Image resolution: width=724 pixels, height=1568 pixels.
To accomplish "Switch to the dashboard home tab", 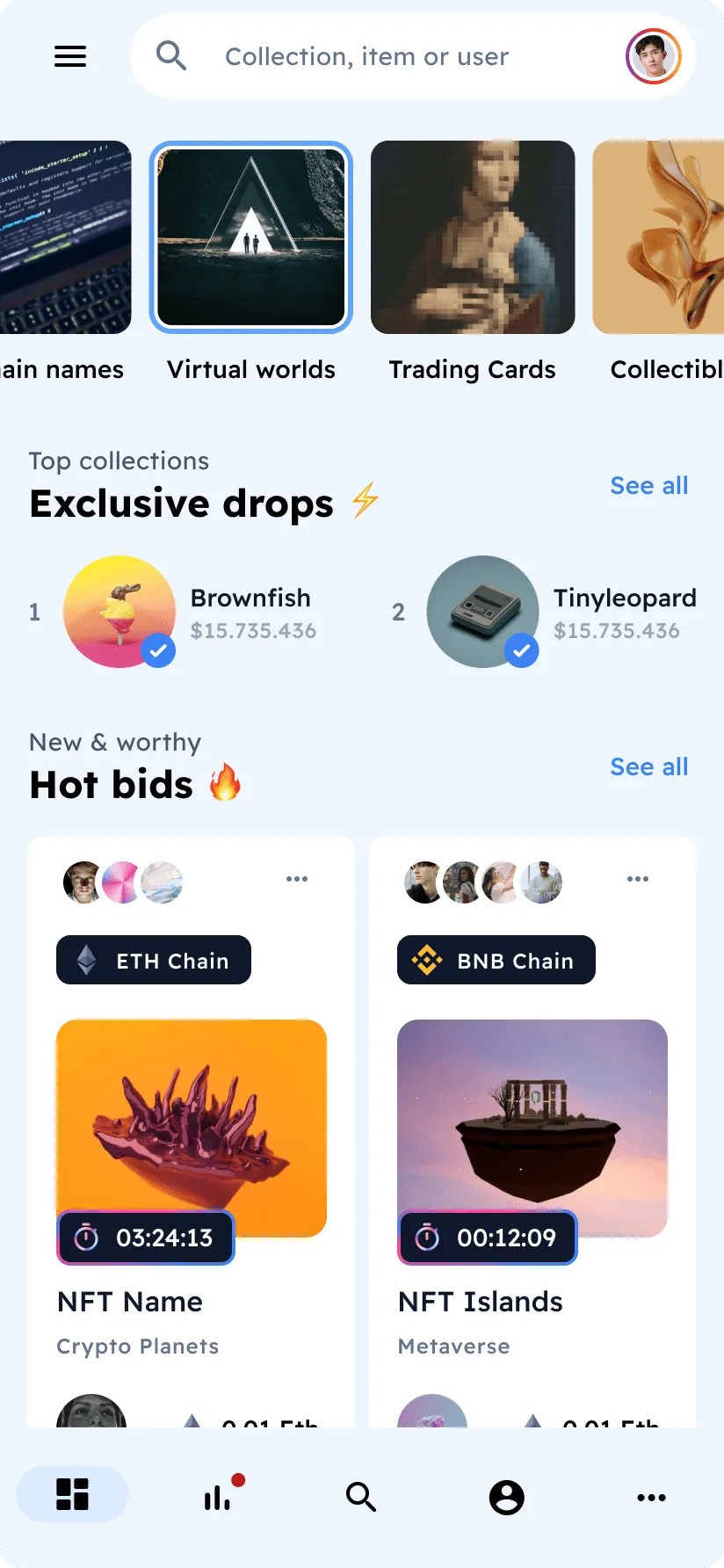I will tap(73, 1494).
